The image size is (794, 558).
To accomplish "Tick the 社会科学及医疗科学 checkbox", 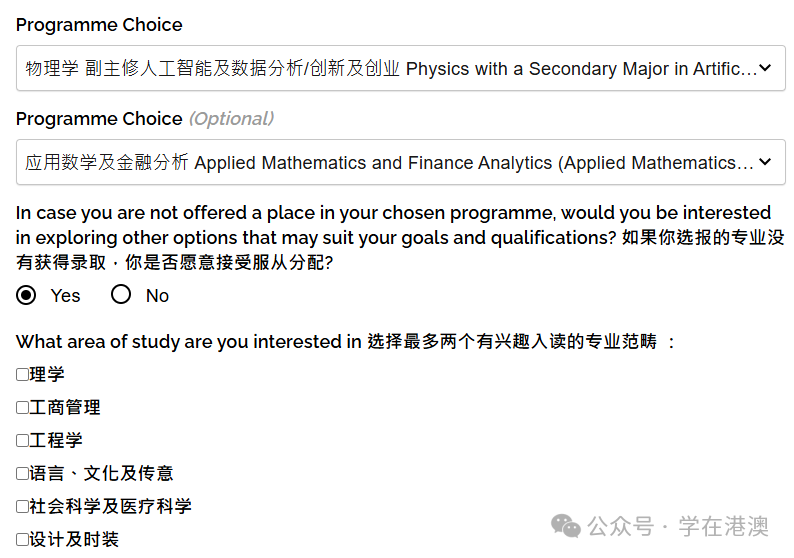I will pos(22,507).
